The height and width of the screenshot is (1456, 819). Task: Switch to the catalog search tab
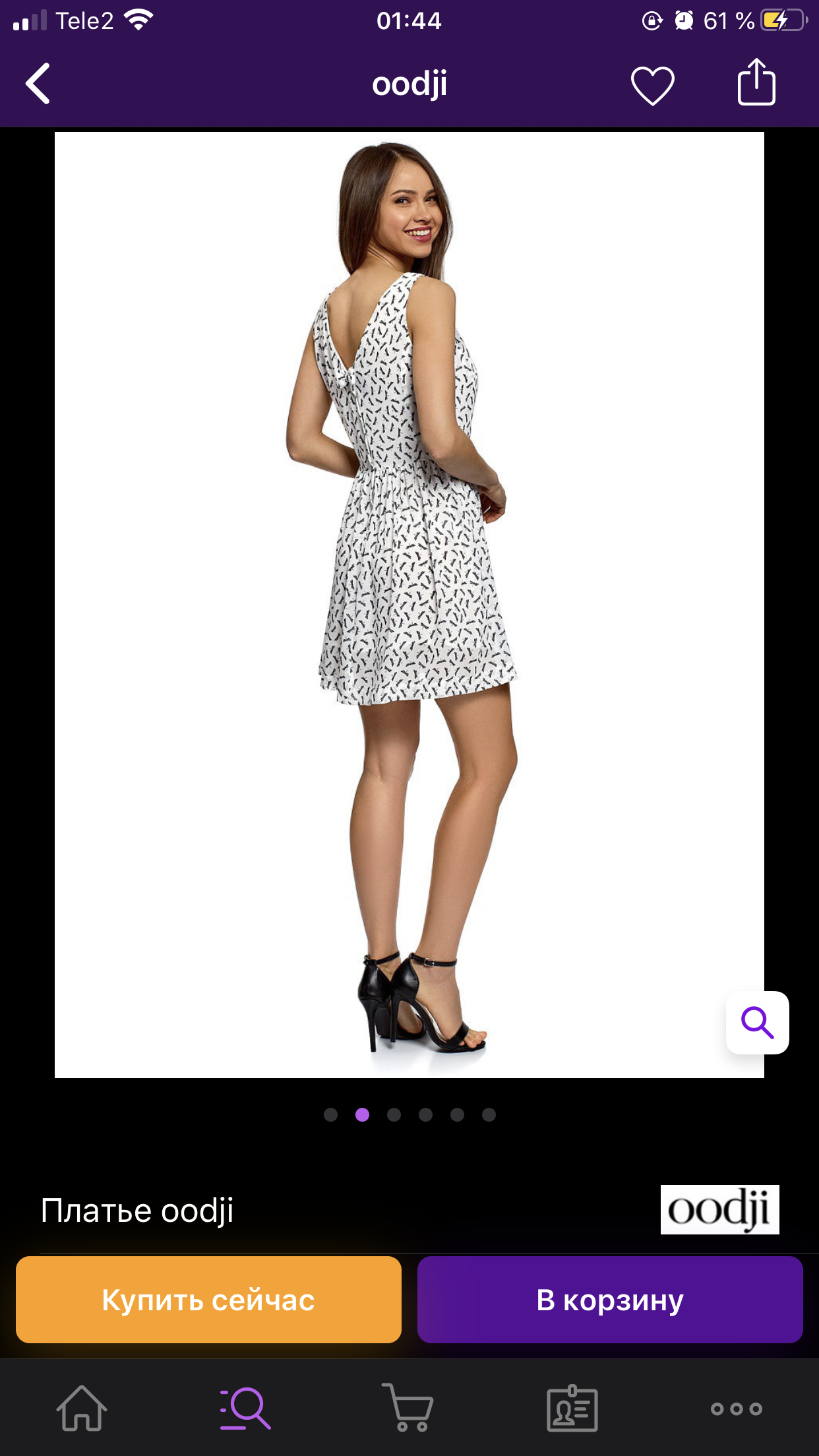(245, 1408)
